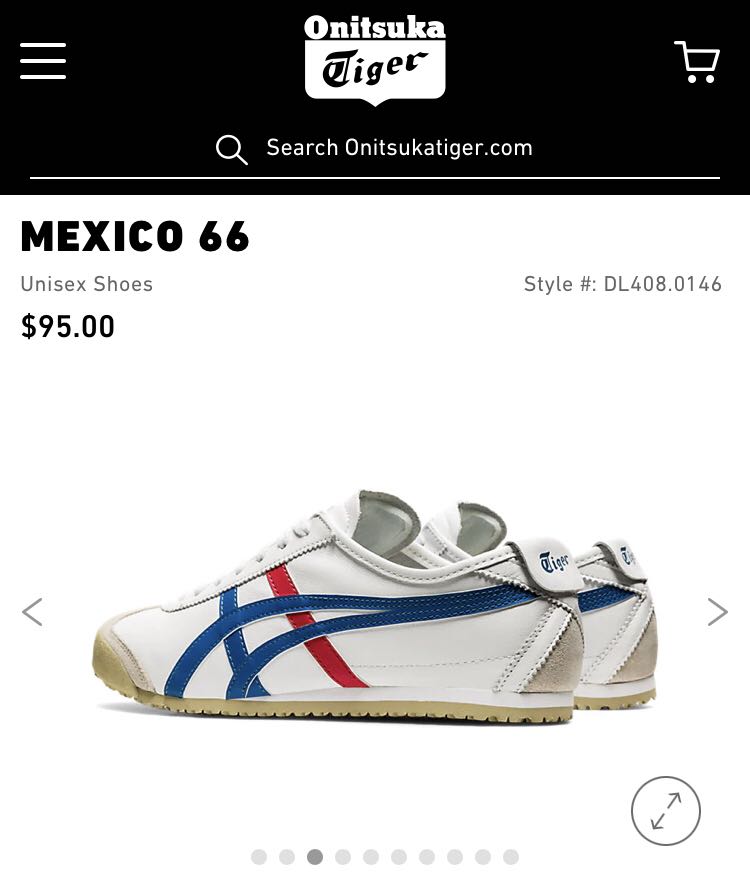Tap the Search Onitsukatiger.com field
The image size is (750, 889).
coord(398,149)
